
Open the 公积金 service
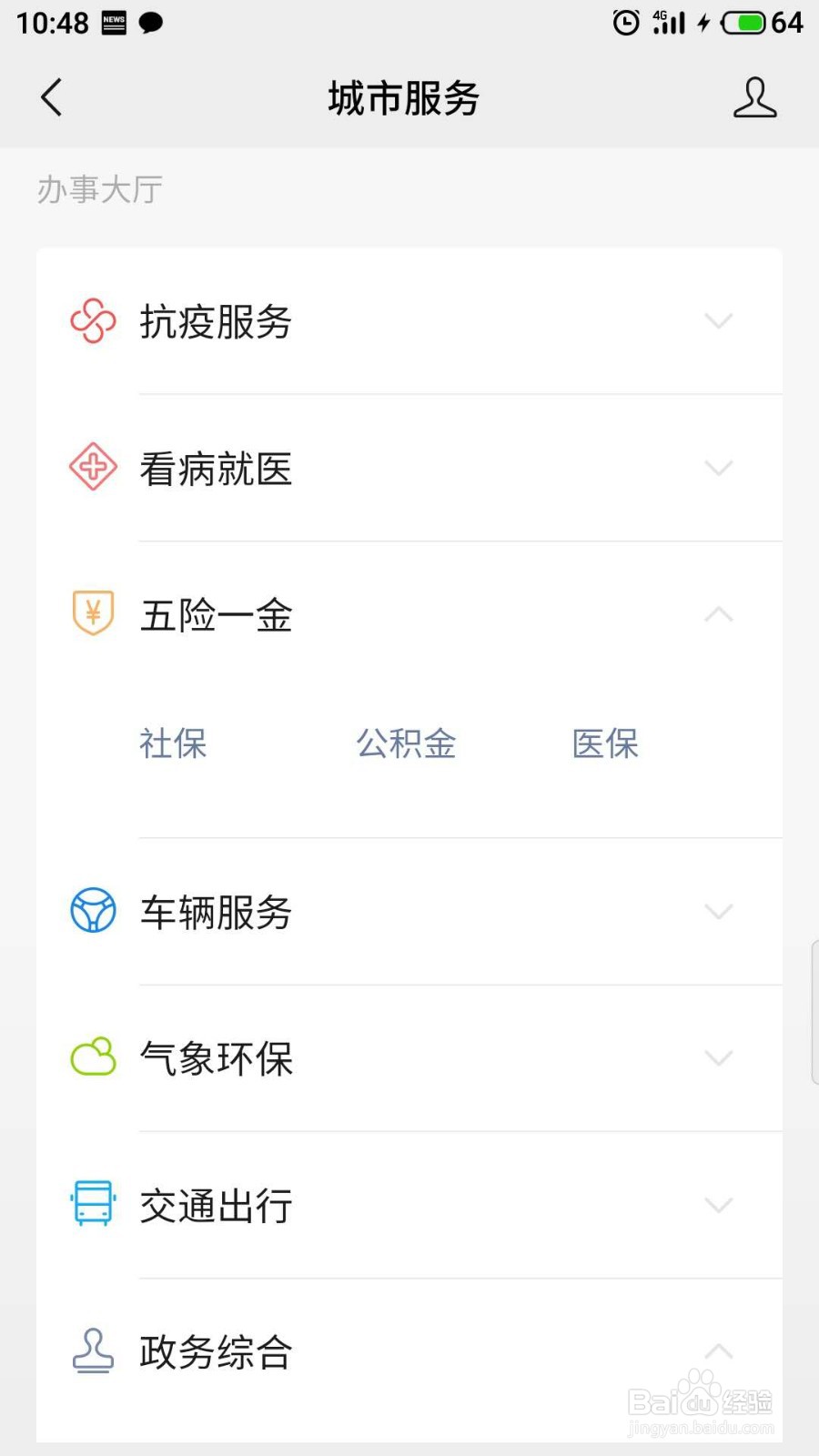click(406, 743)
